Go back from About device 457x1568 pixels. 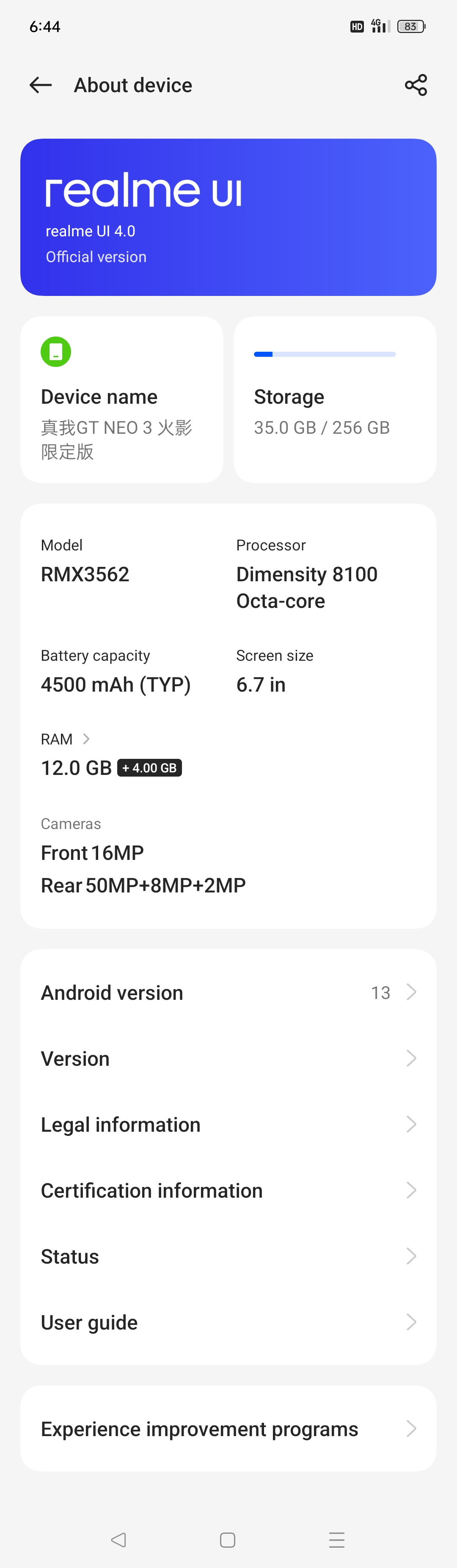(x=40, y=85)
